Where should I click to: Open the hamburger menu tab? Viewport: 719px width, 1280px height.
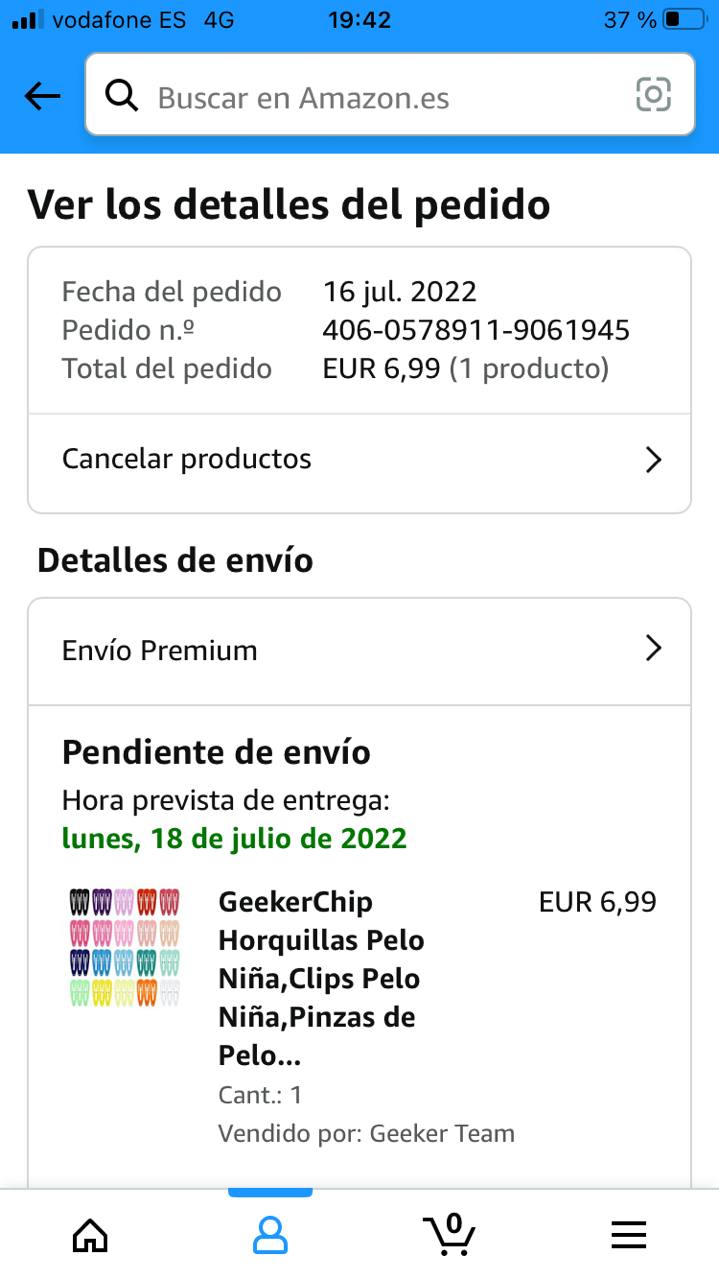pyautogui.click(x=628, y=1236)
